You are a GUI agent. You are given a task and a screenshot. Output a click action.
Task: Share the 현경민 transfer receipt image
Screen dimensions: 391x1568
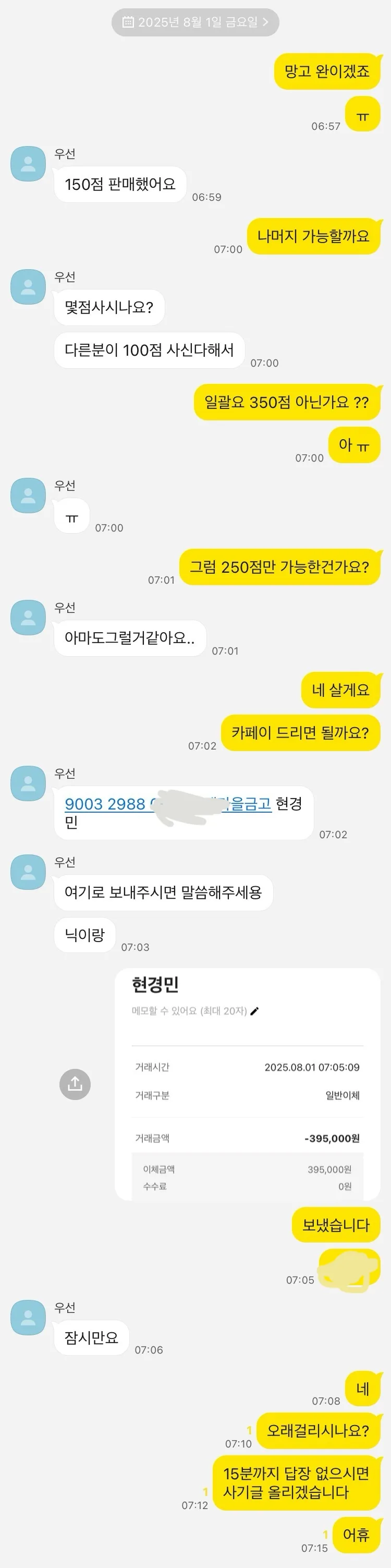75,1084
